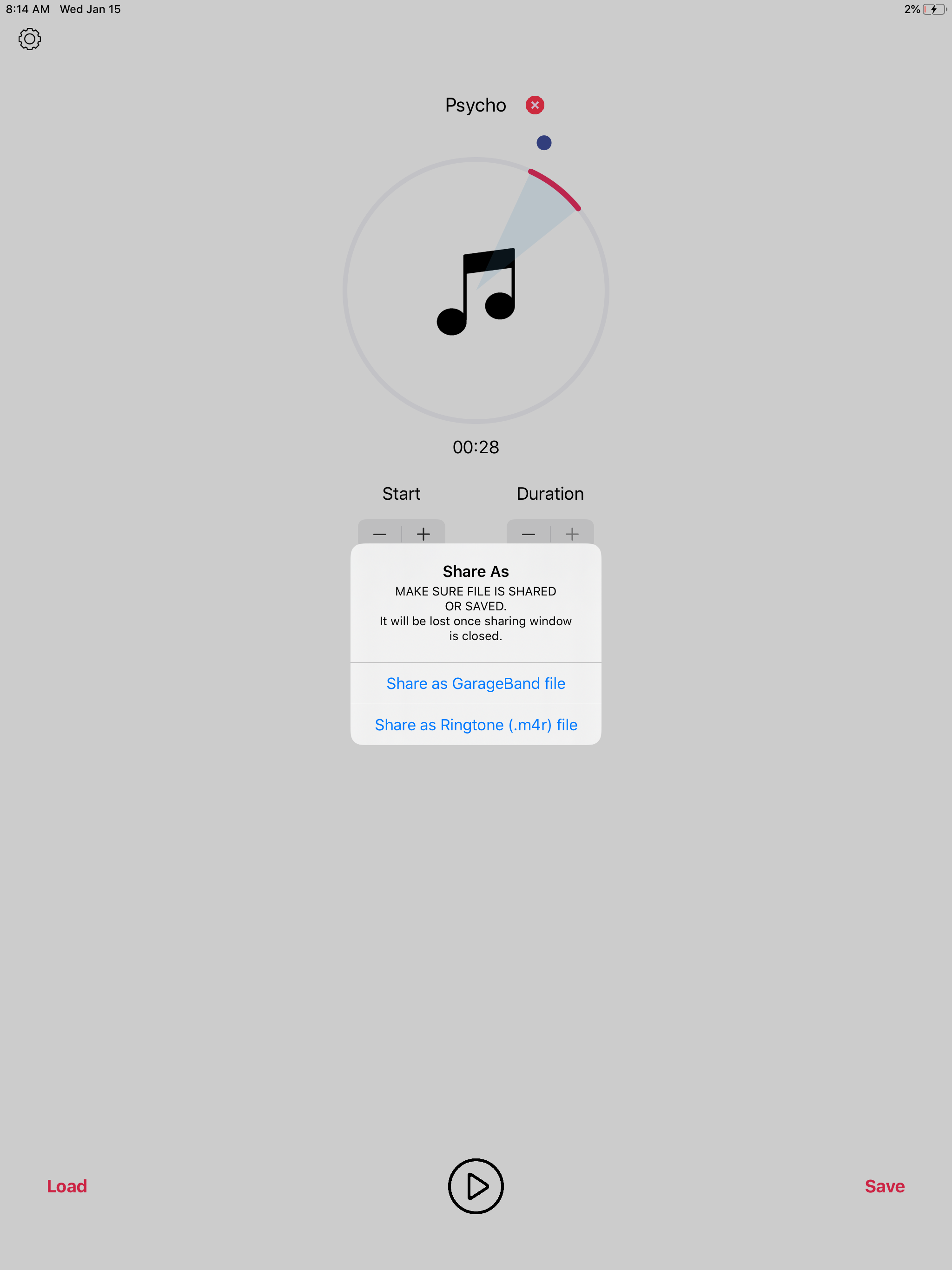The image size is (952, 1270).
Task: Open the settings gear icon
Action: 29,39
